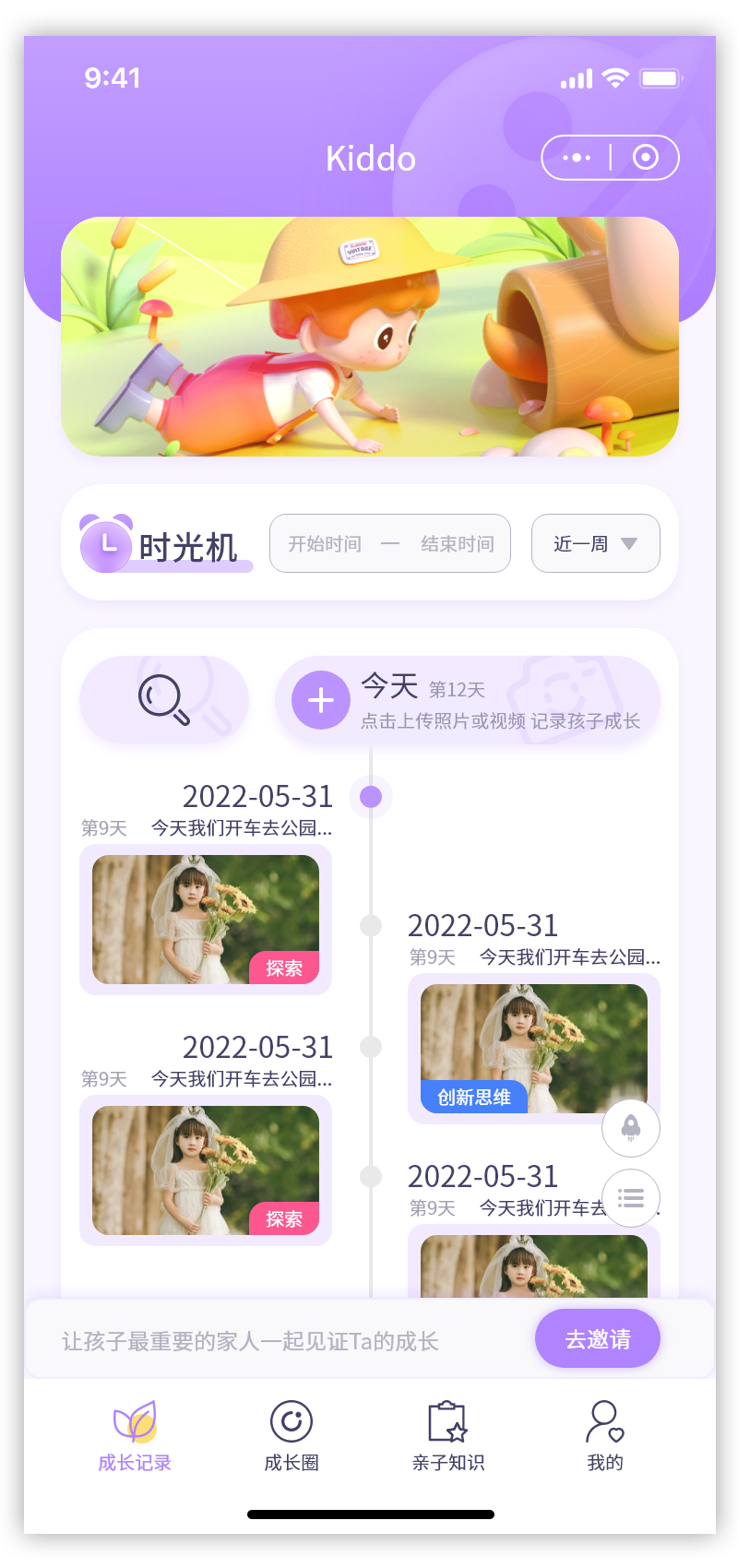Open the mini program more-options menu
Screen dimensions: 738x1568
[577, 158]
